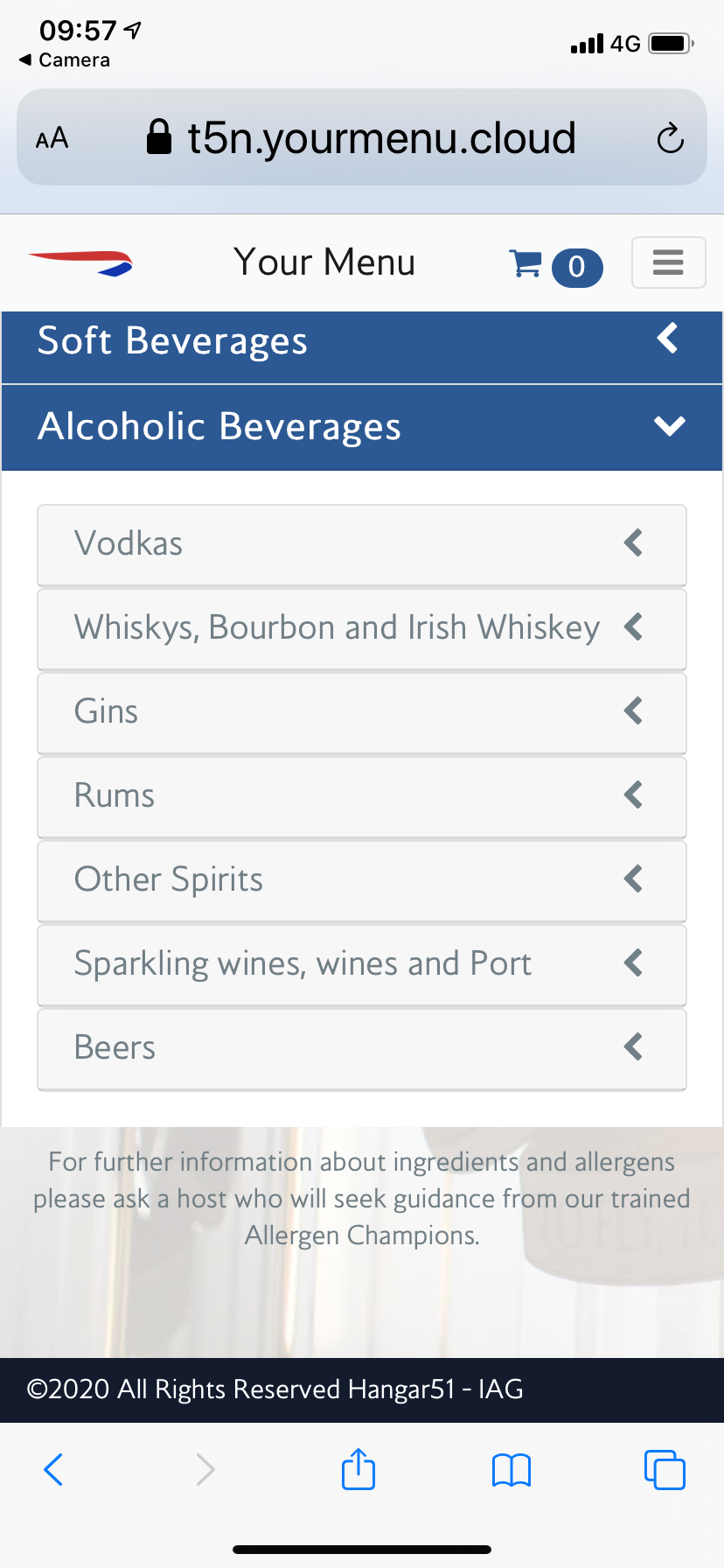
Task: Tap the t5n.yourmenu.cloud address field
Action: [362, 138]
